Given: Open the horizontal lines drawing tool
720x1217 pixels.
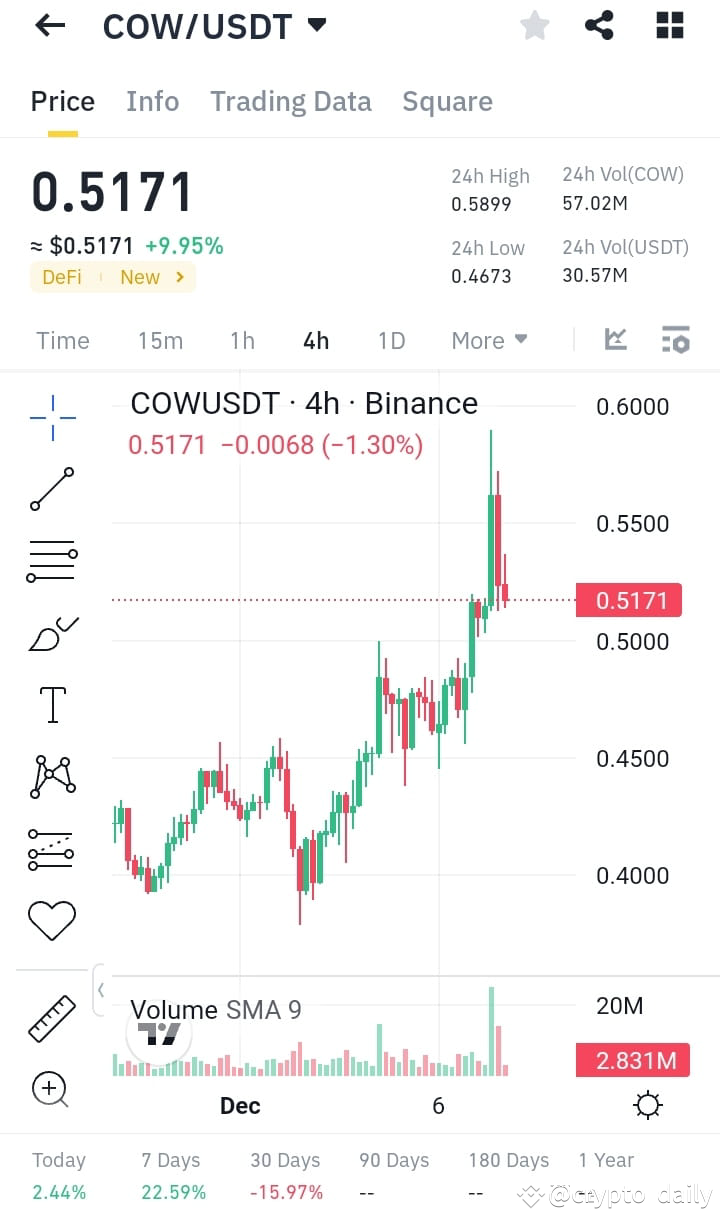Looking at the screenshot, I should pos(51,560).
